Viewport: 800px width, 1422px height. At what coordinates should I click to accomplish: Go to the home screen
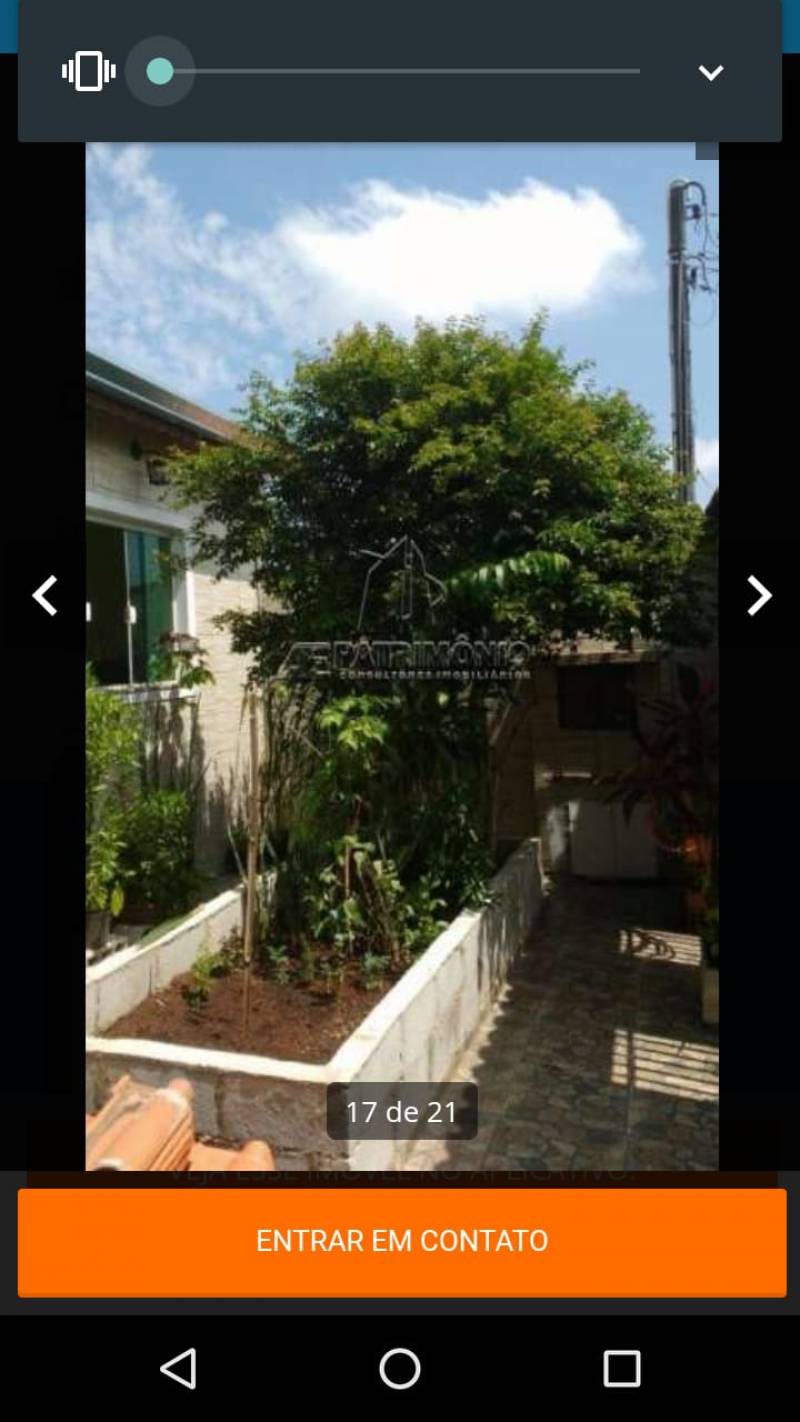pyautogui.click(x=400, y=1368)
